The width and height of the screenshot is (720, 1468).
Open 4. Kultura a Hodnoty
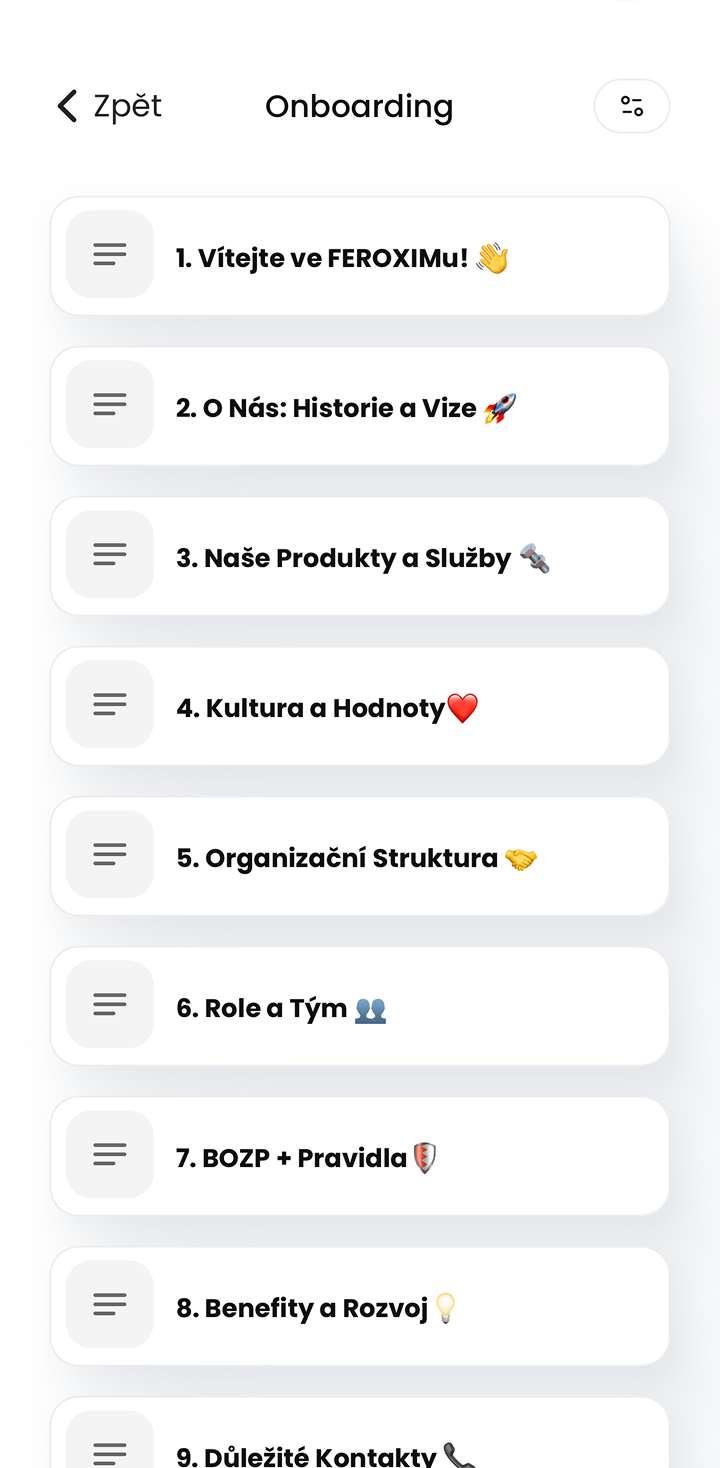(x=359, y=707)
